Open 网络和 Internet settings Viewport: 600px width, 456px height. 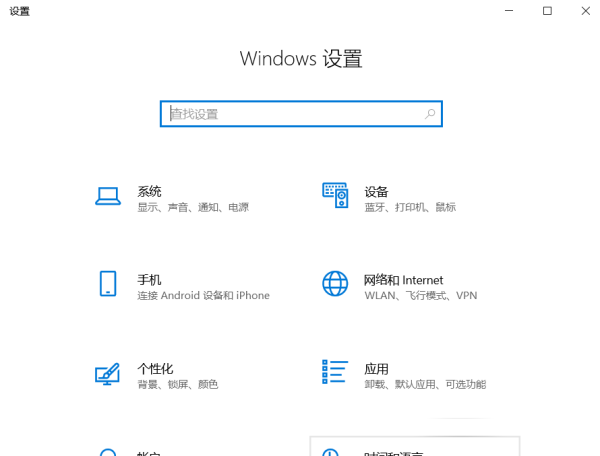click(x=403, y=280)
